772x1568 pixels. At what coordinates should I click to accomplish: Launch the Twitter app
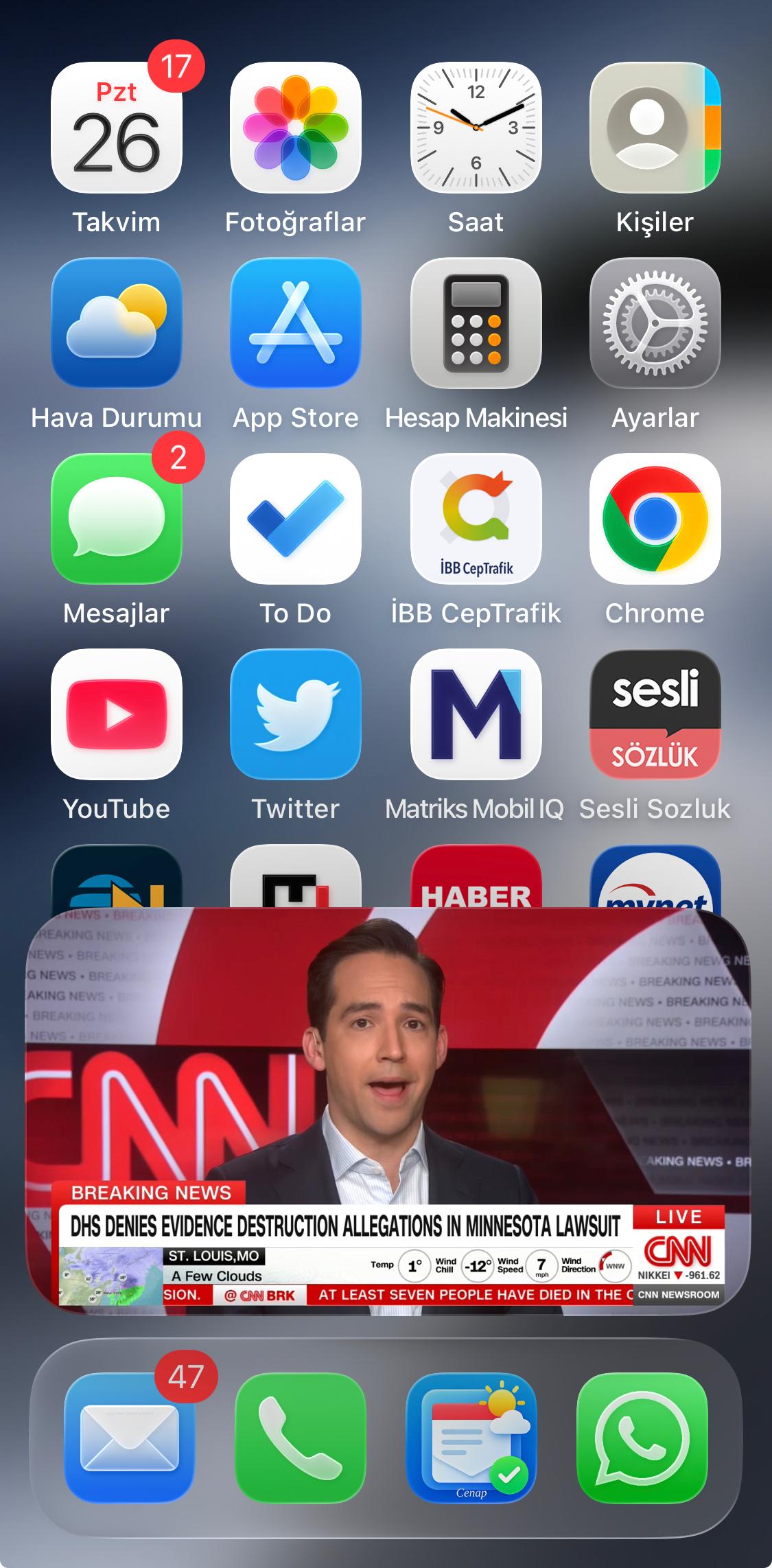pos(296,714)
